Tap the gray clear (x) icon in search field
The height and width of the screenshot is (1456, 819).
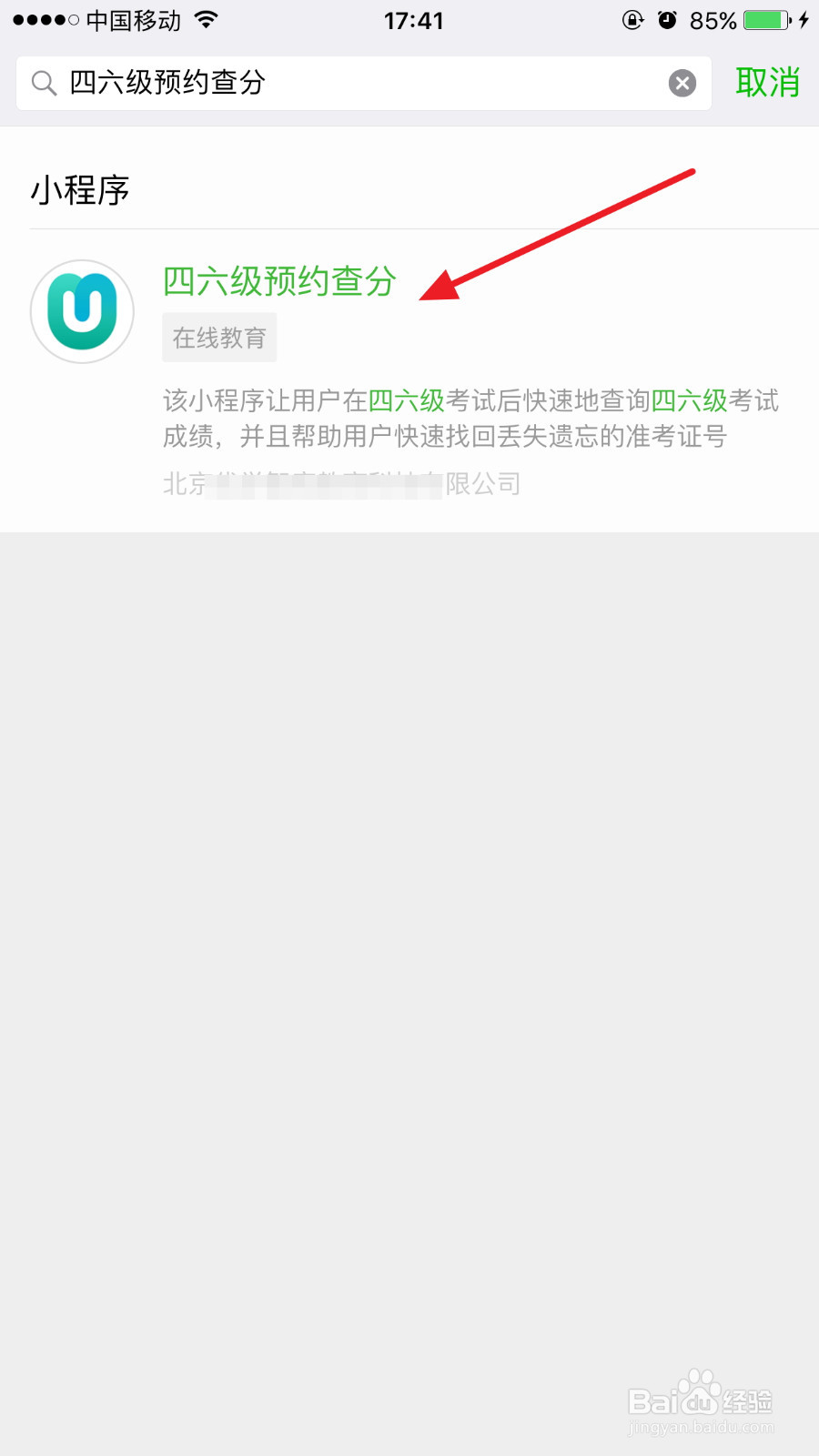tap(682, 83)
